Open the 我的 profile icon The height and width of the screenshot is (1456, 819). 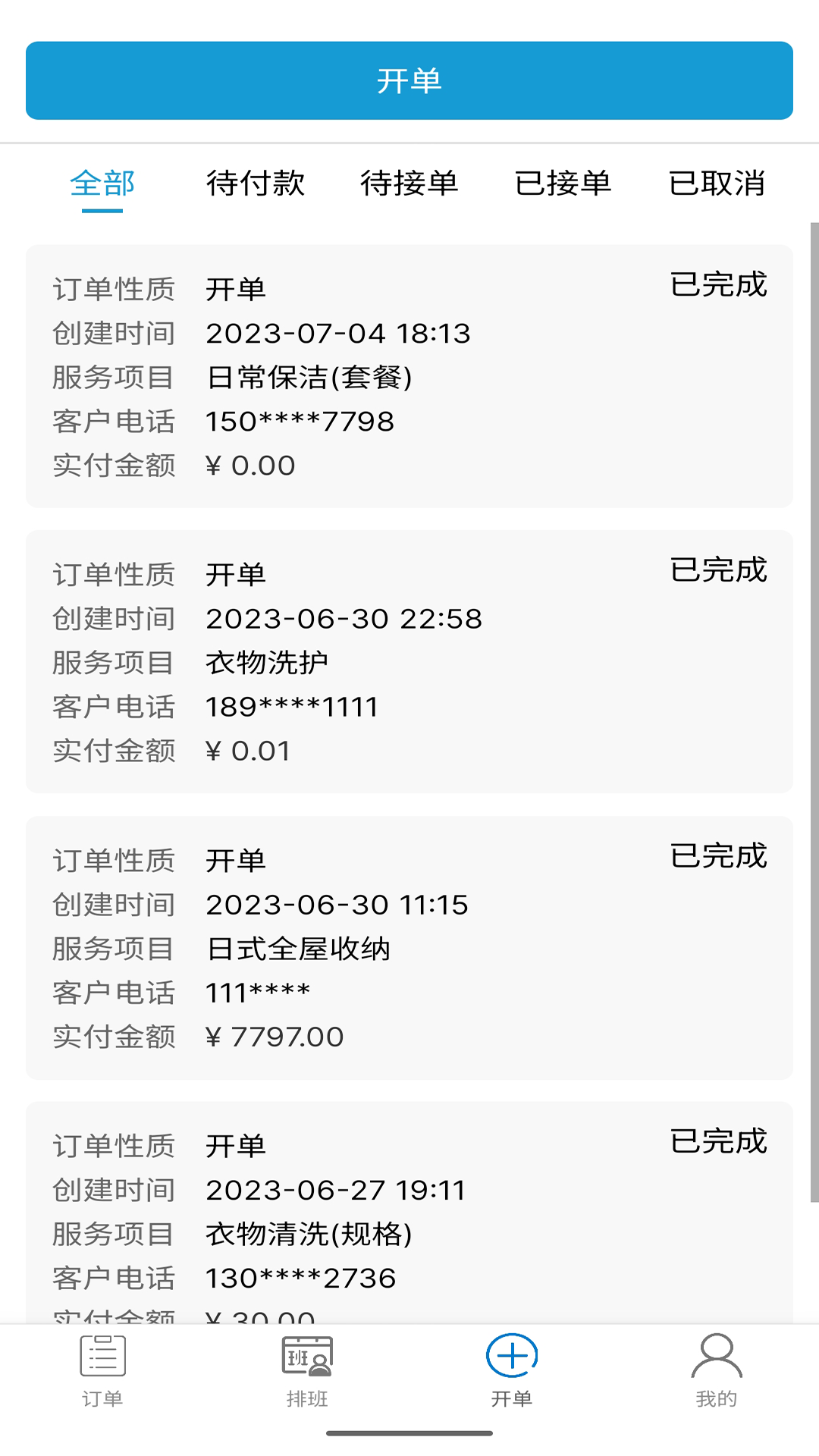tap(716, 1365)
